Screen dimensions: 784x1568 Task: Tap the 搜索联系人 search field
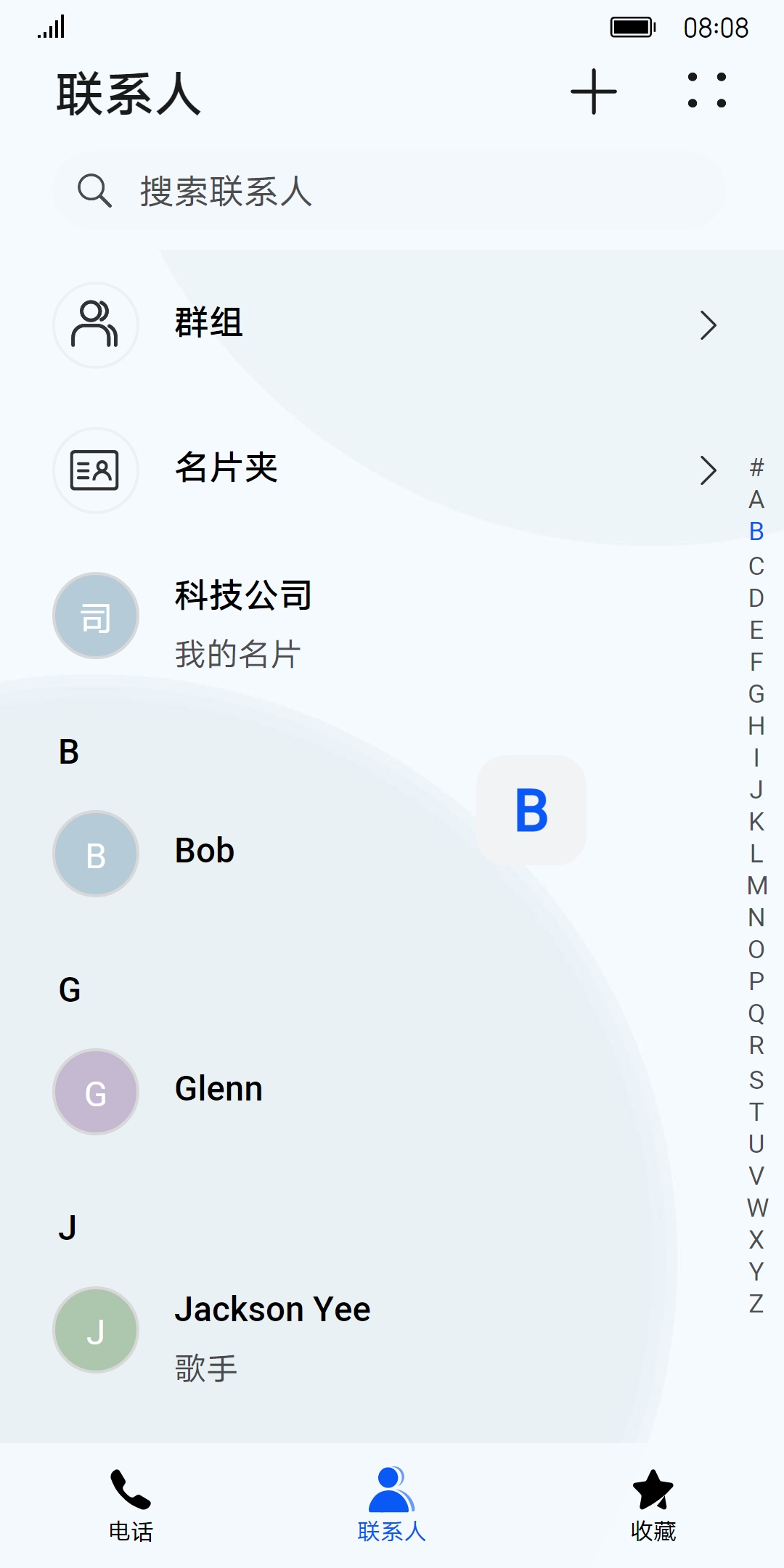coord(389,192)
